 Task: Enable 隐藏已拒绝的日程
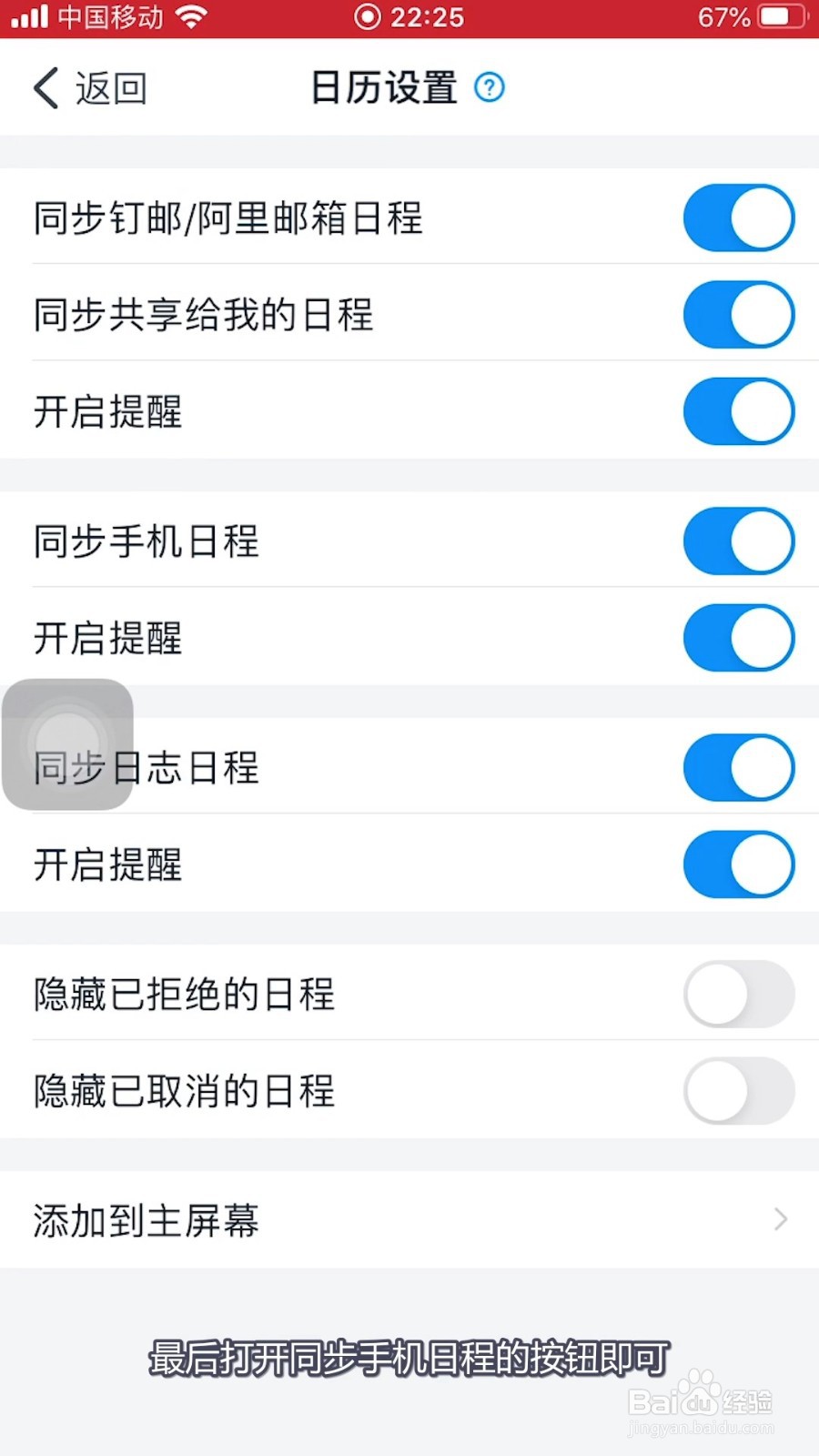coord(739,994)
